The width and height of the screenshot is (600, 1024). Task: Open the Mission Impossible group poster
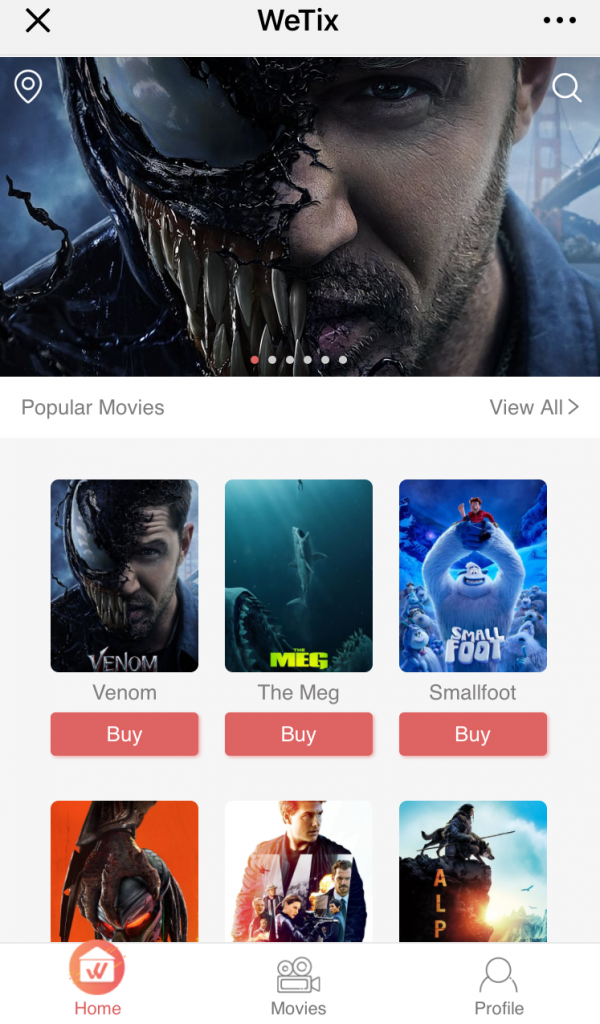pyautogui.click(x=298, y=870)
